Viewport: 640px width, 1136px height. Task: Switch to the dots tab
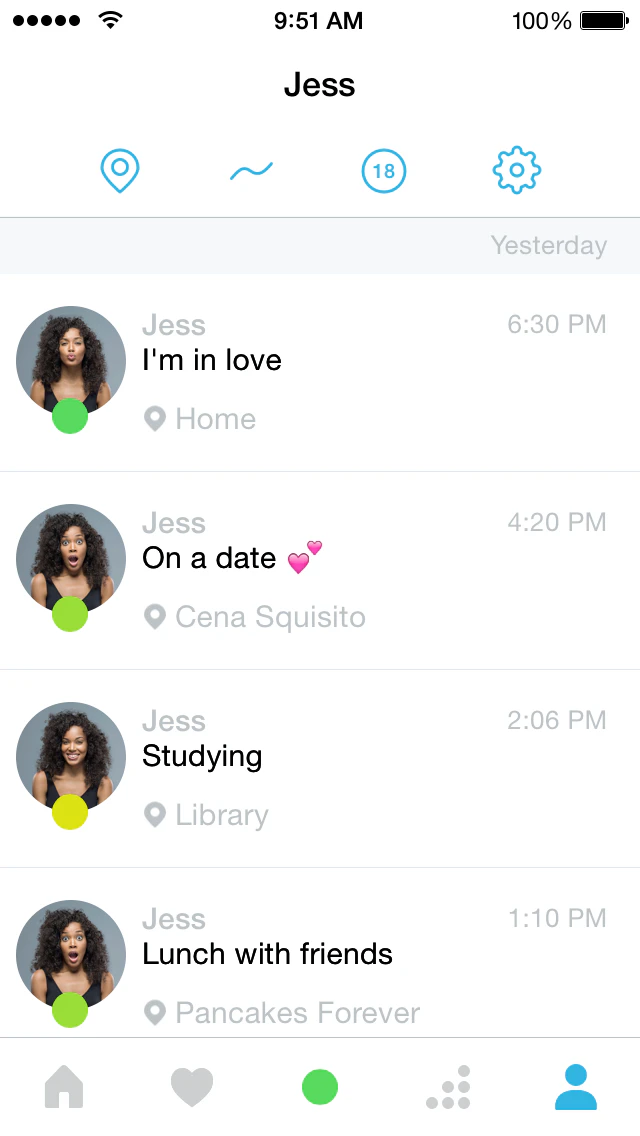pyautogui.click(x=448, y=1087)
